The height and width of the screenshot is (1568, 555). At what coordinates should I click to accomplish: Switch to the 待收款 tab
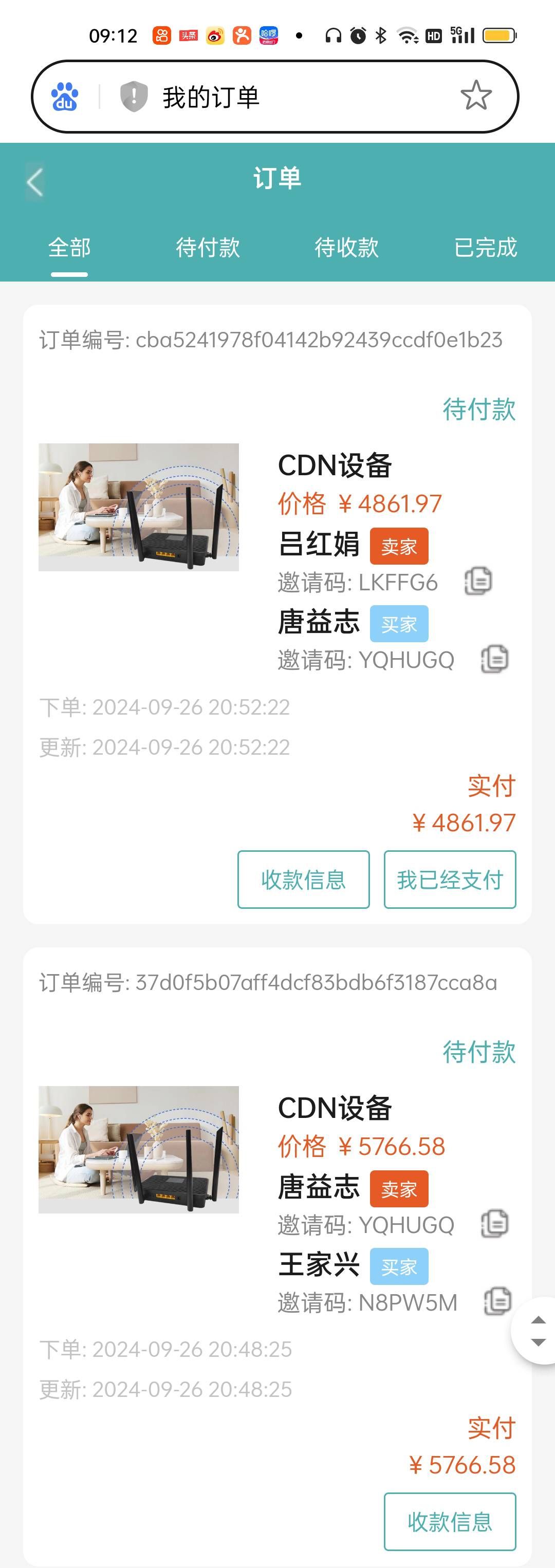click(346, 248)
